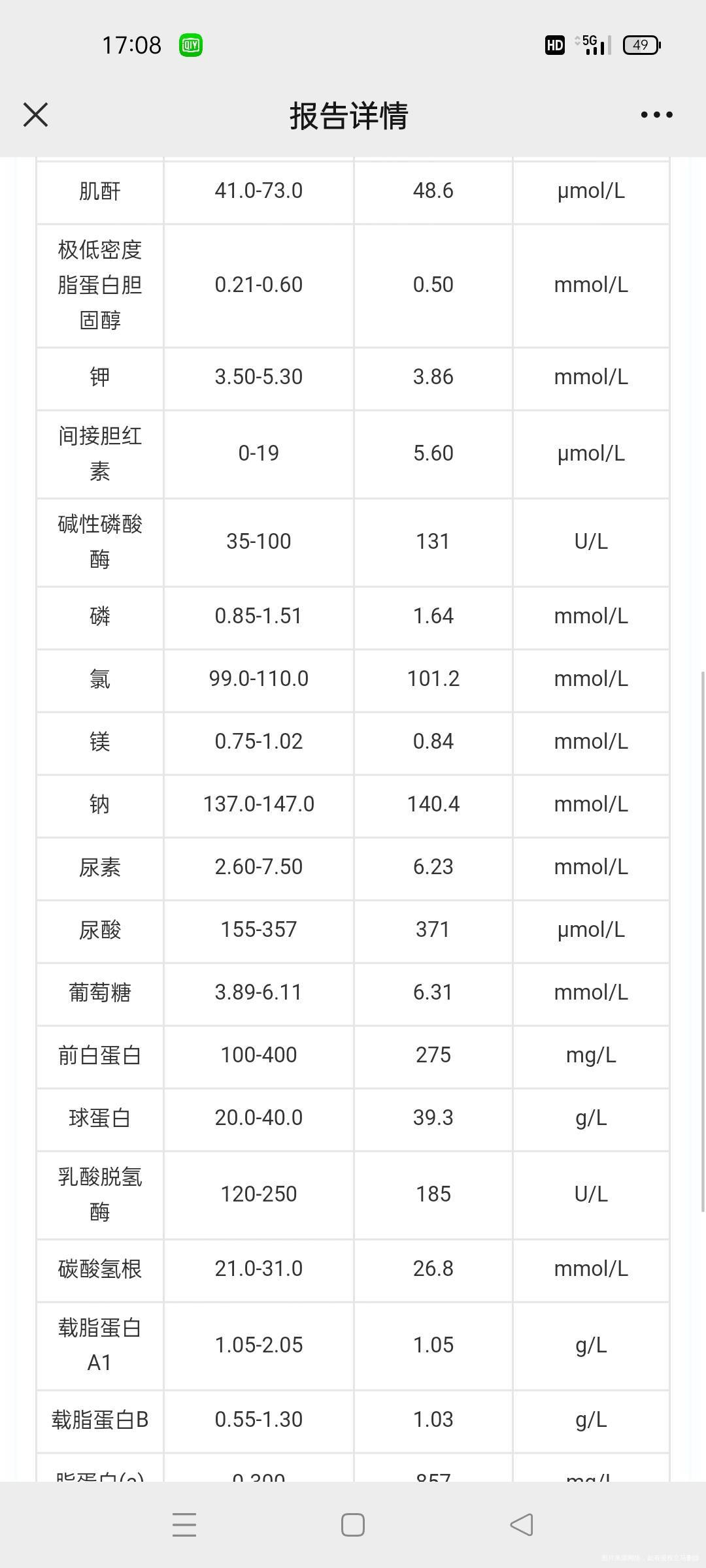Select the 前白蛋白 row

click(x=99, y=1054)
